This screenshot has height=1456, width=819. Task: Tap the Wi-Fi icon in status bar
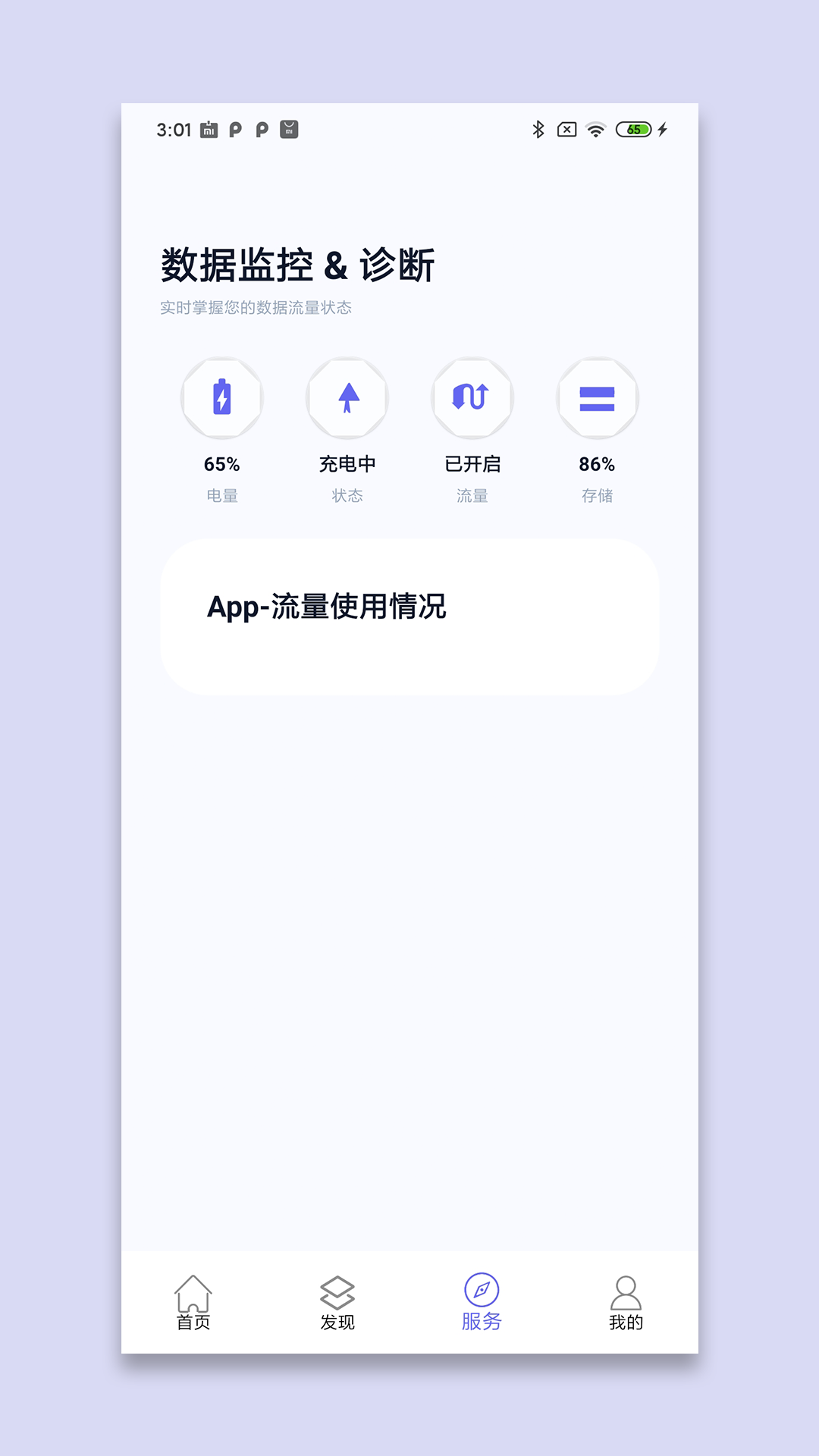(596, 129)
